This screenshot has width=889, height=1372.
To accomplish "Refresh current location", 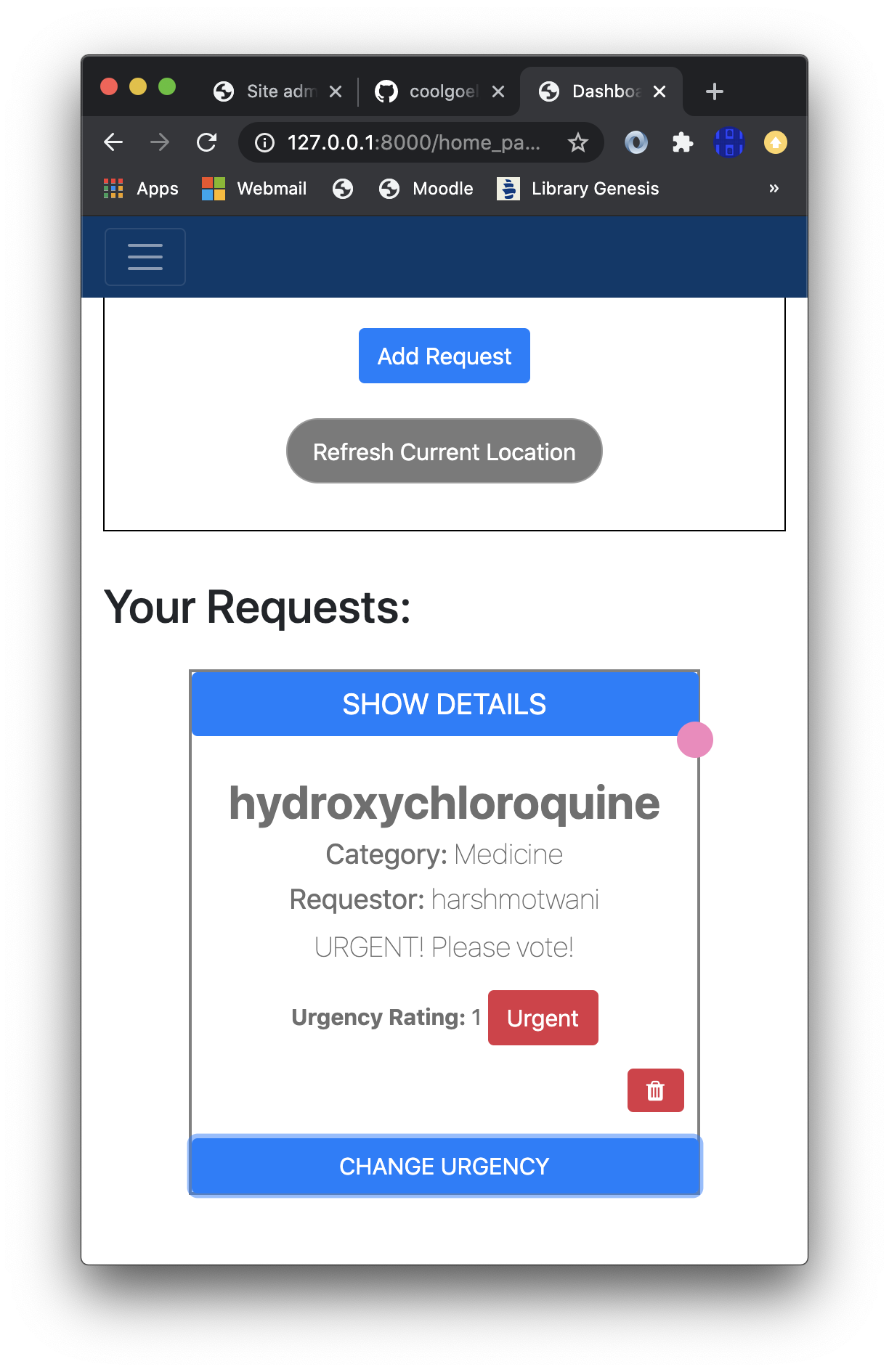I will point(444,452).
